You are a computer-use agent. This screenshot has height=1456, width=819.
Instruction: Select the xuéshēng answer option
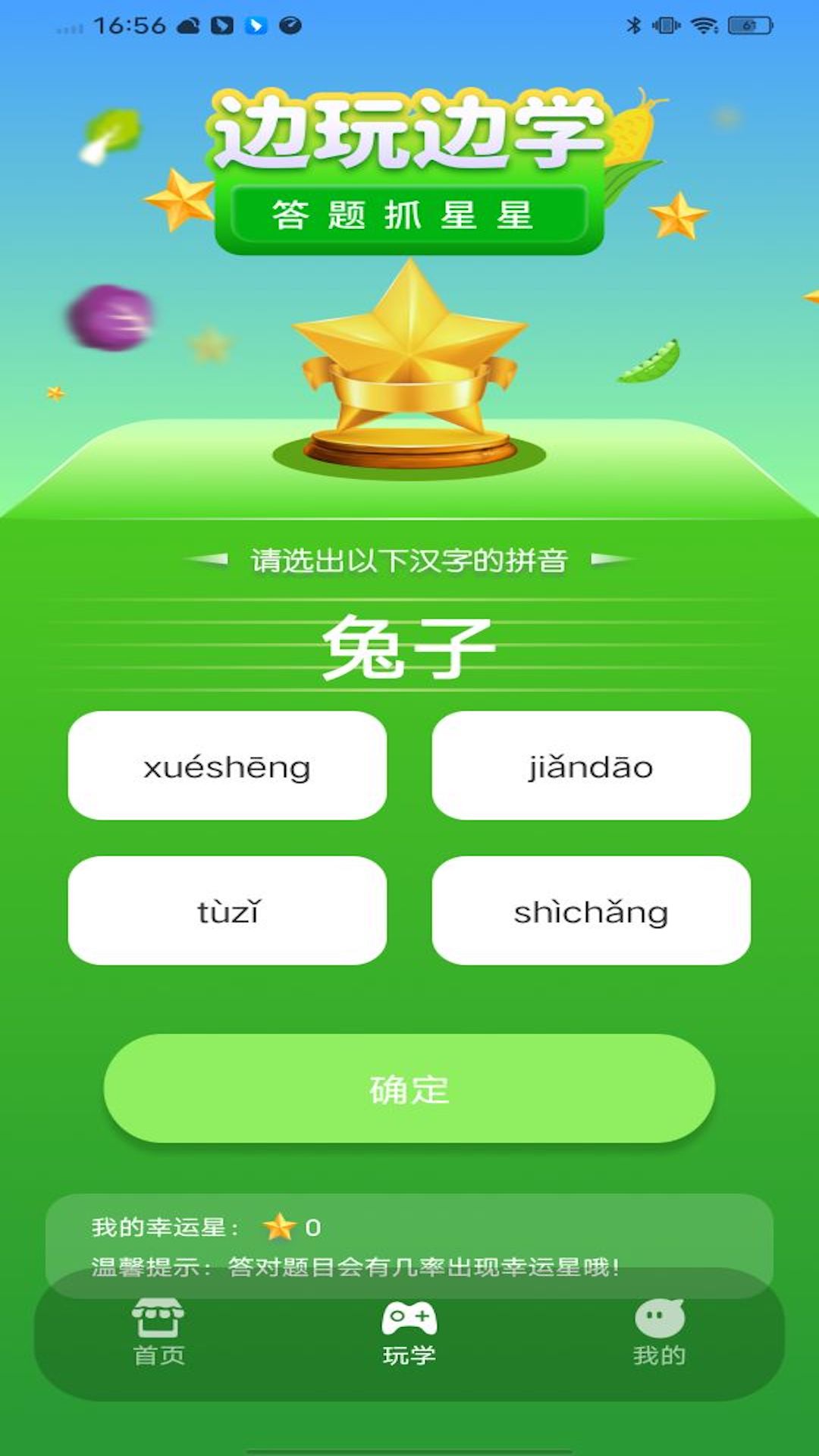(x=227, y=765)
